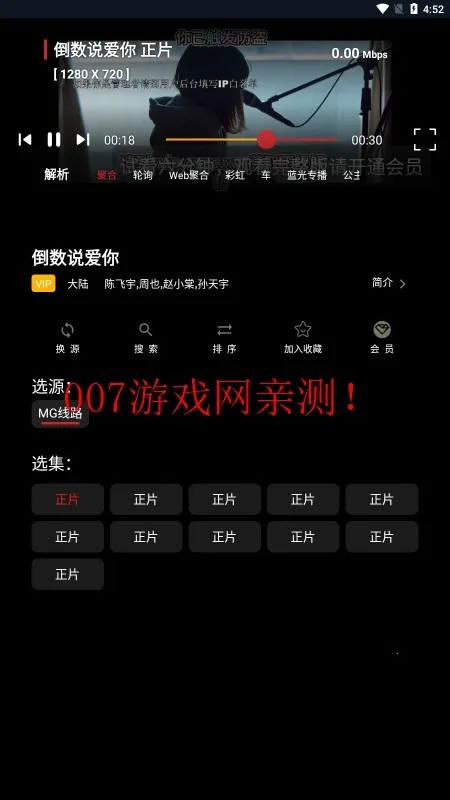Open the 会员 membership page
450x800 pixels.
382,338
